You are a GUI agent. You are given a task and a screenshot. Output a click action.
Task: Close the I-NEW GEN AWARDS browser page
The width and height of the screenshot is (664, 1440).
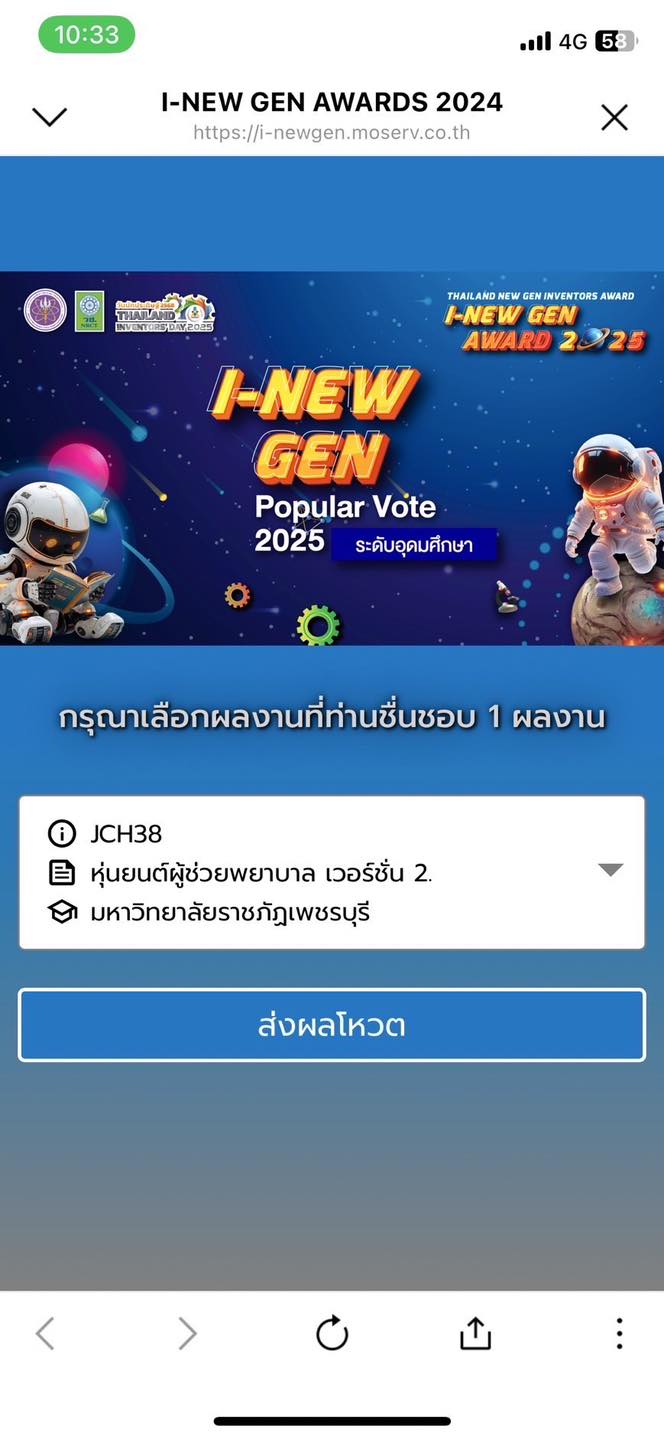614,117
